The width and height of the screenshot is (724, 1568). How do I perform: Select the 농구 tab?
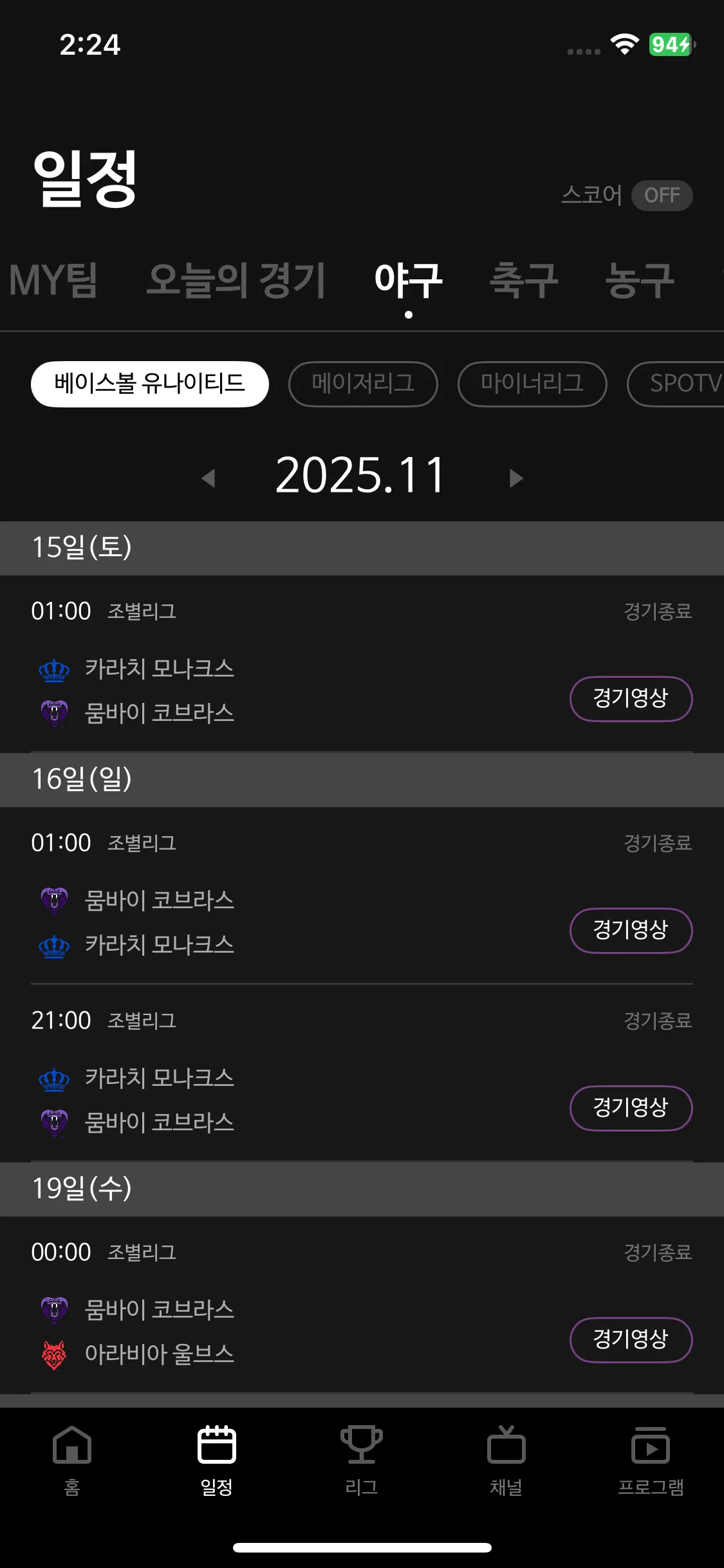click(640, 280)
